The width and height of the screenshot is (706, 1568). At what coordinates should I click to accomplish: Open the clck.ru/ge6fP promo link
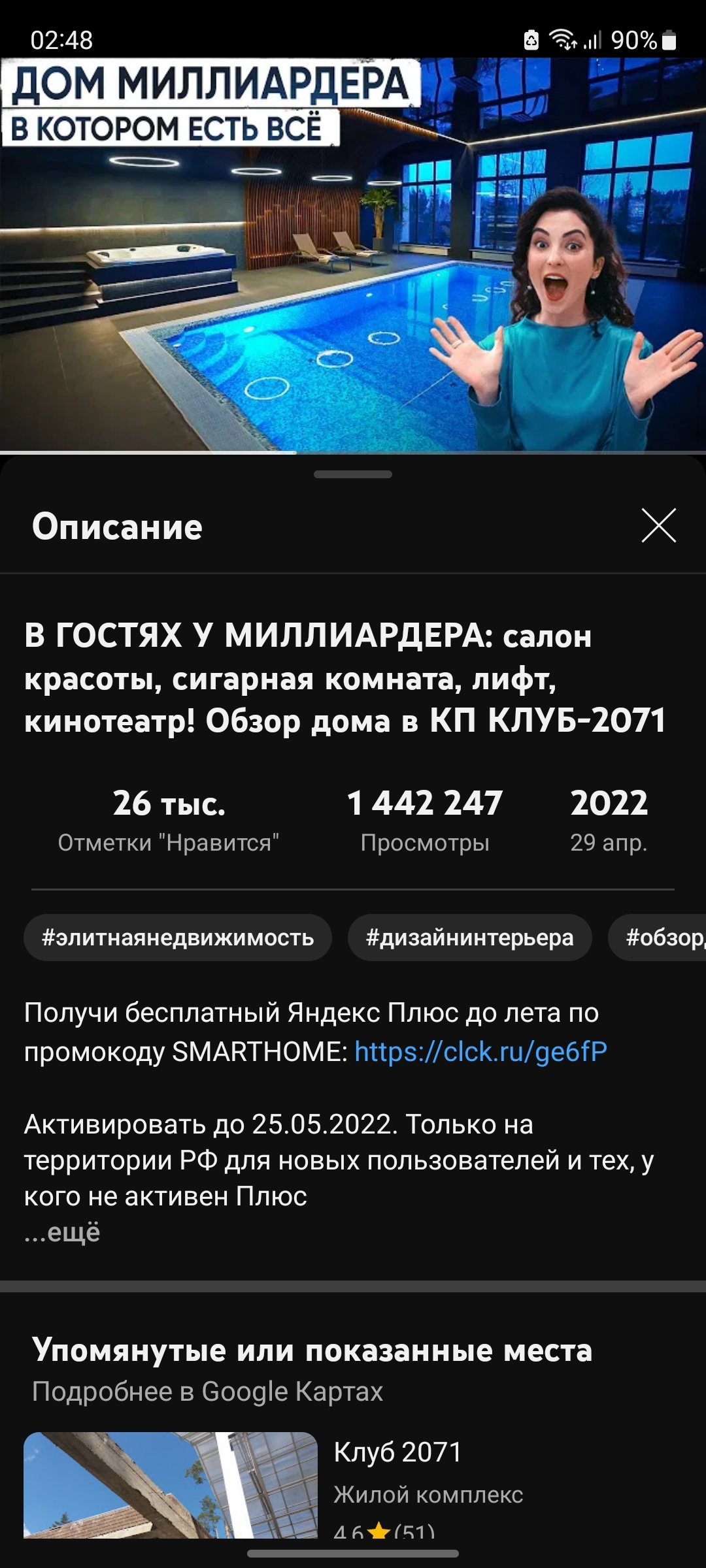click(x=480, y=1052)
